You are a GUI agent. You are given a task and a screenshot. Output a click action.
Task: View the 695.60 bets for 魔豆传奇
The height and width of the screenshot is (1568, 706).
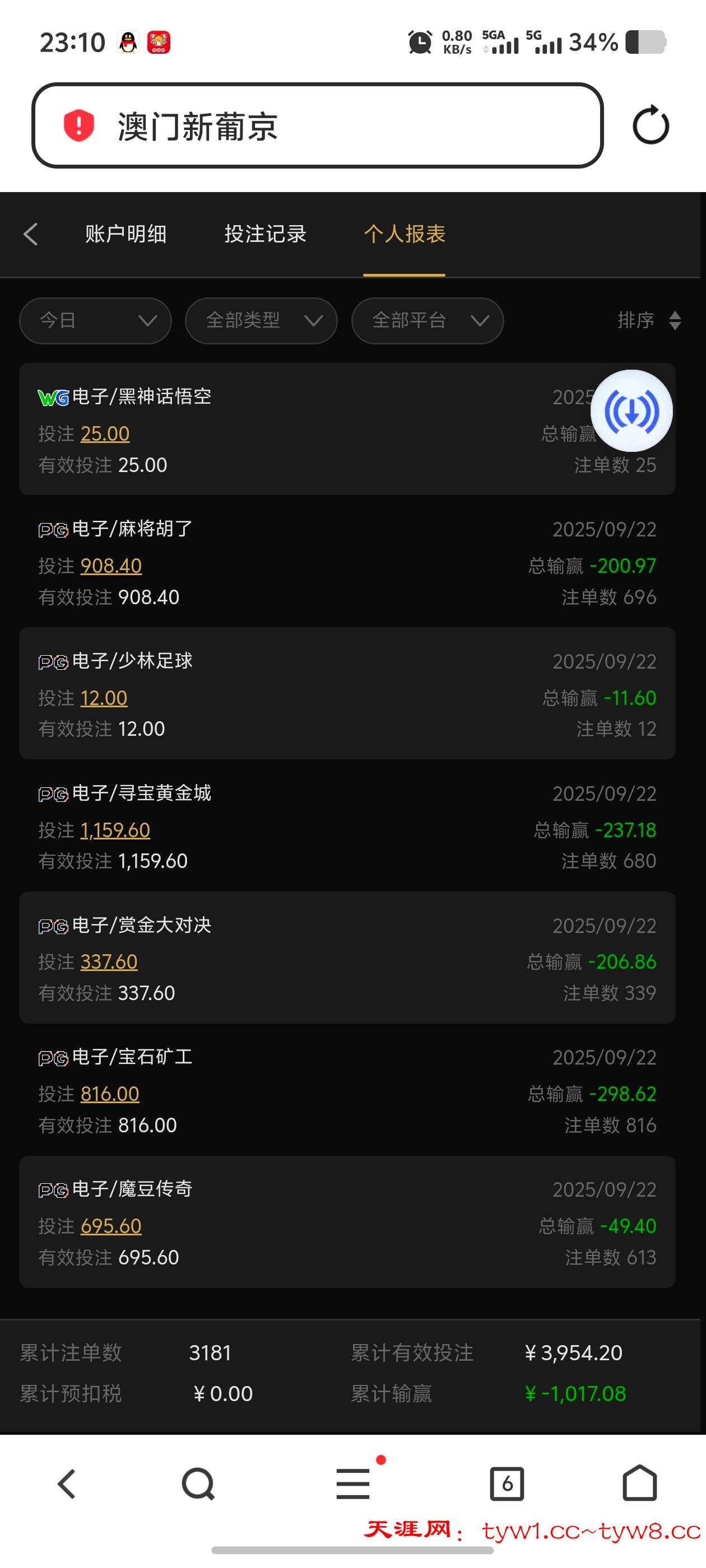pyautogui.click(x=111, y=1226)
